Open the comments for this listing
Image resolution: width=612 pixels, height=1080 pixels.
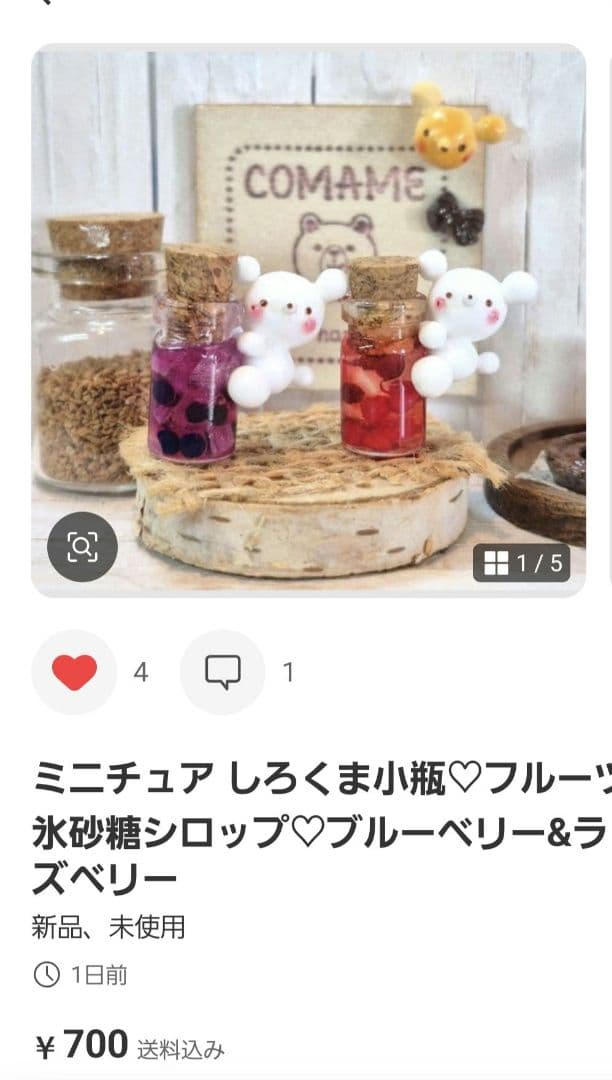[x=222, y=672]
